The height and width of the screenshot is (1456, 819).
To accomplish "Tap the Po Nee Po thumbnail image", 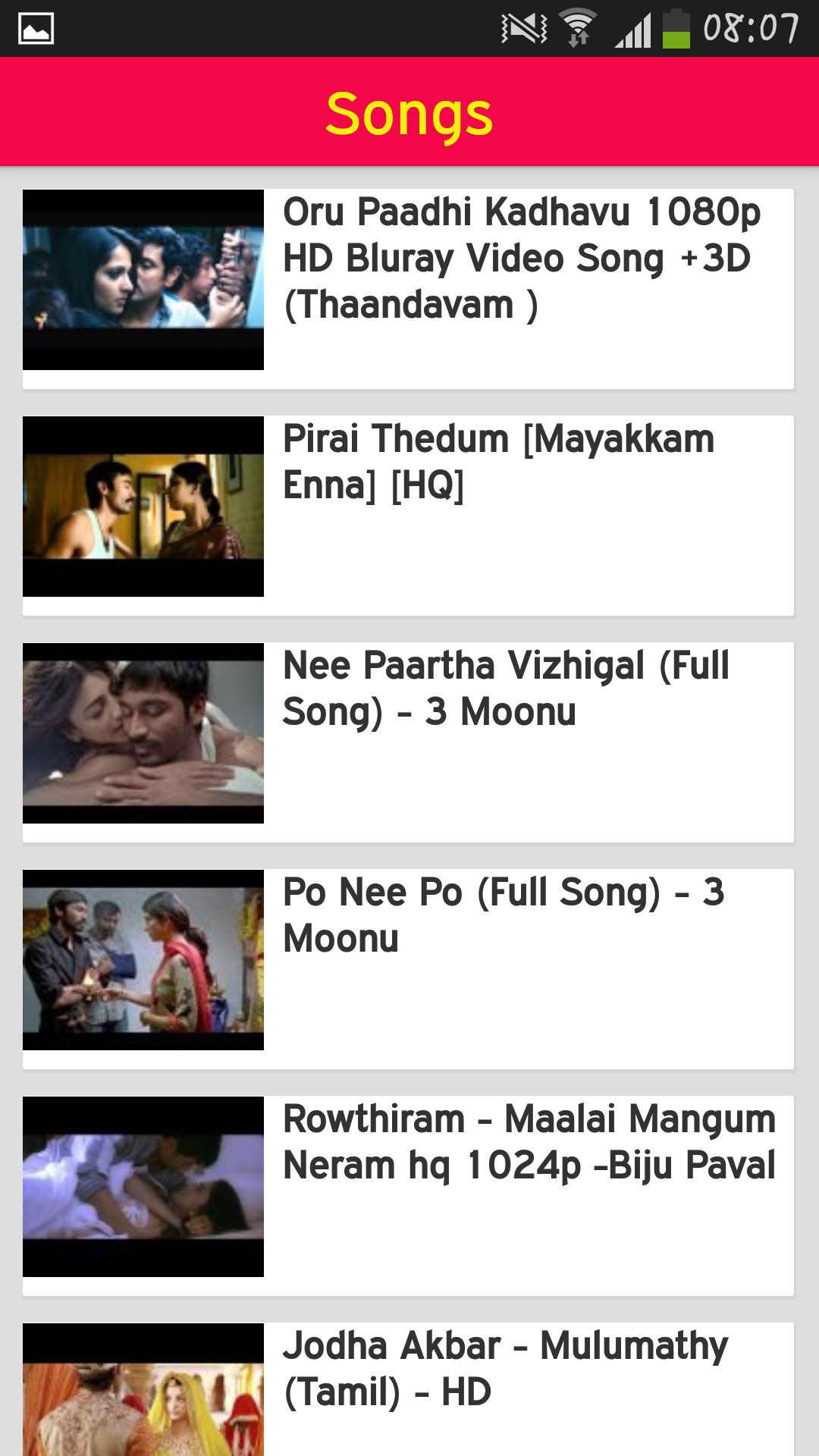I will tap(144, 958).
